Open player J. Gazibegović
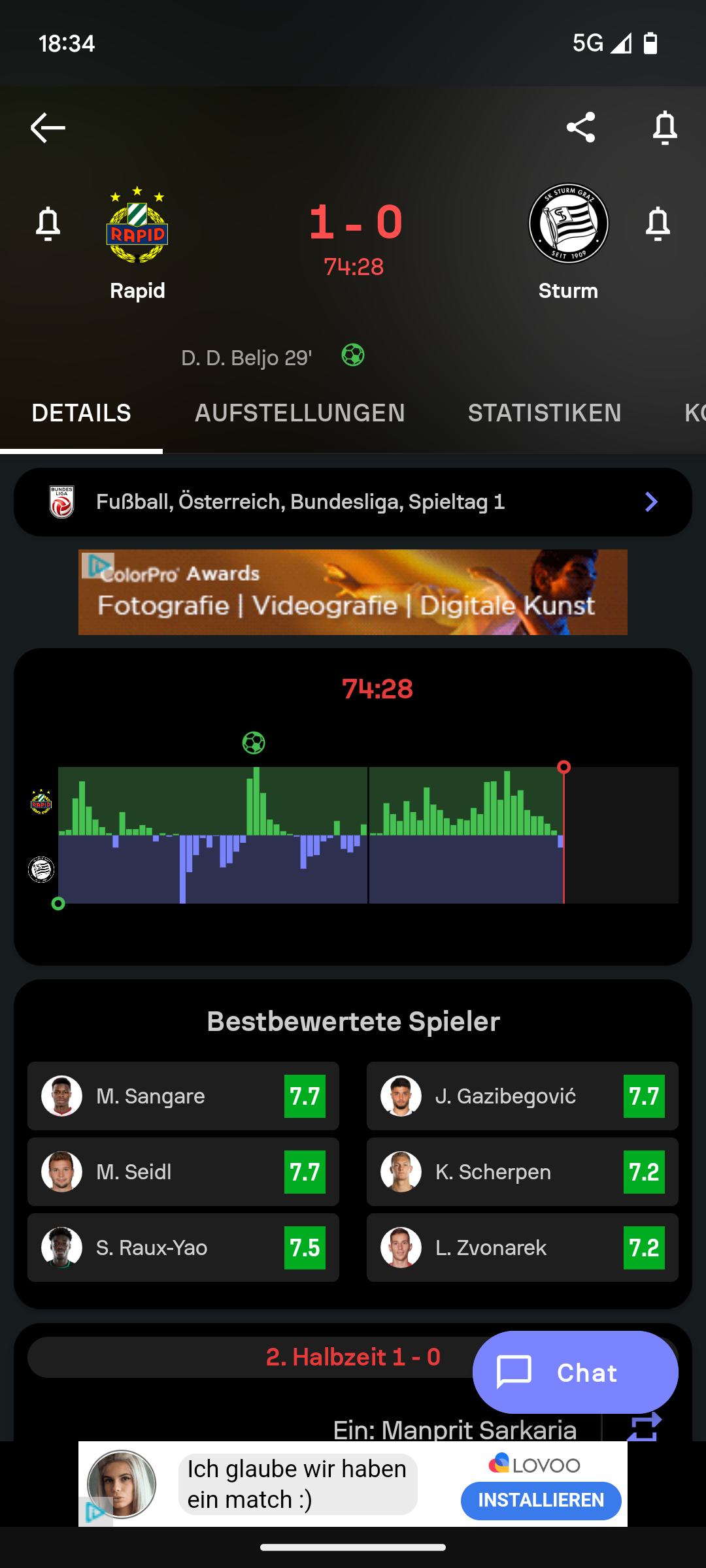The height and width of the screenshot is (1568, 706). (x=522, y=1096)
